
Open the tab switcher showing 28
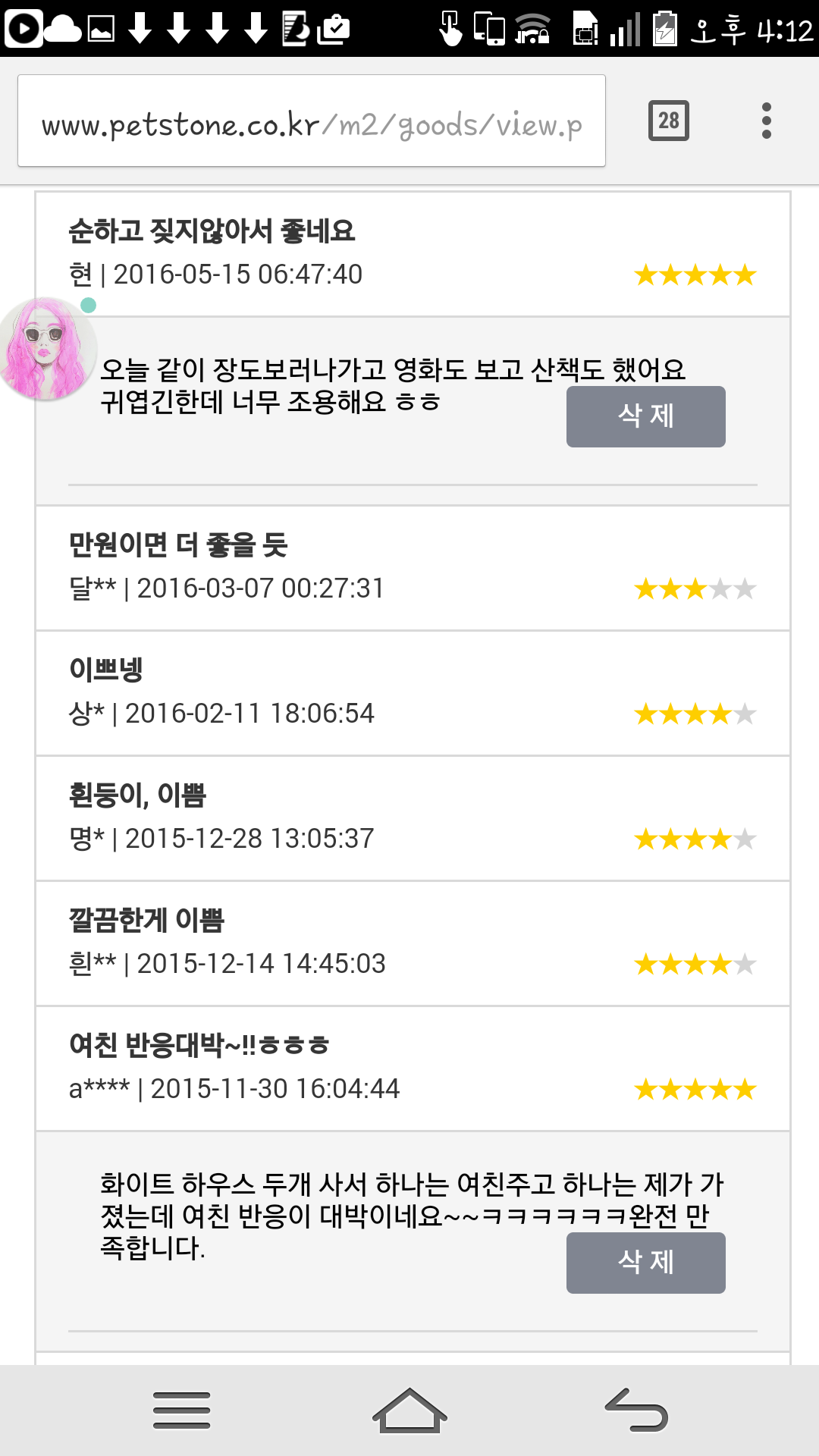click(668, 121)
